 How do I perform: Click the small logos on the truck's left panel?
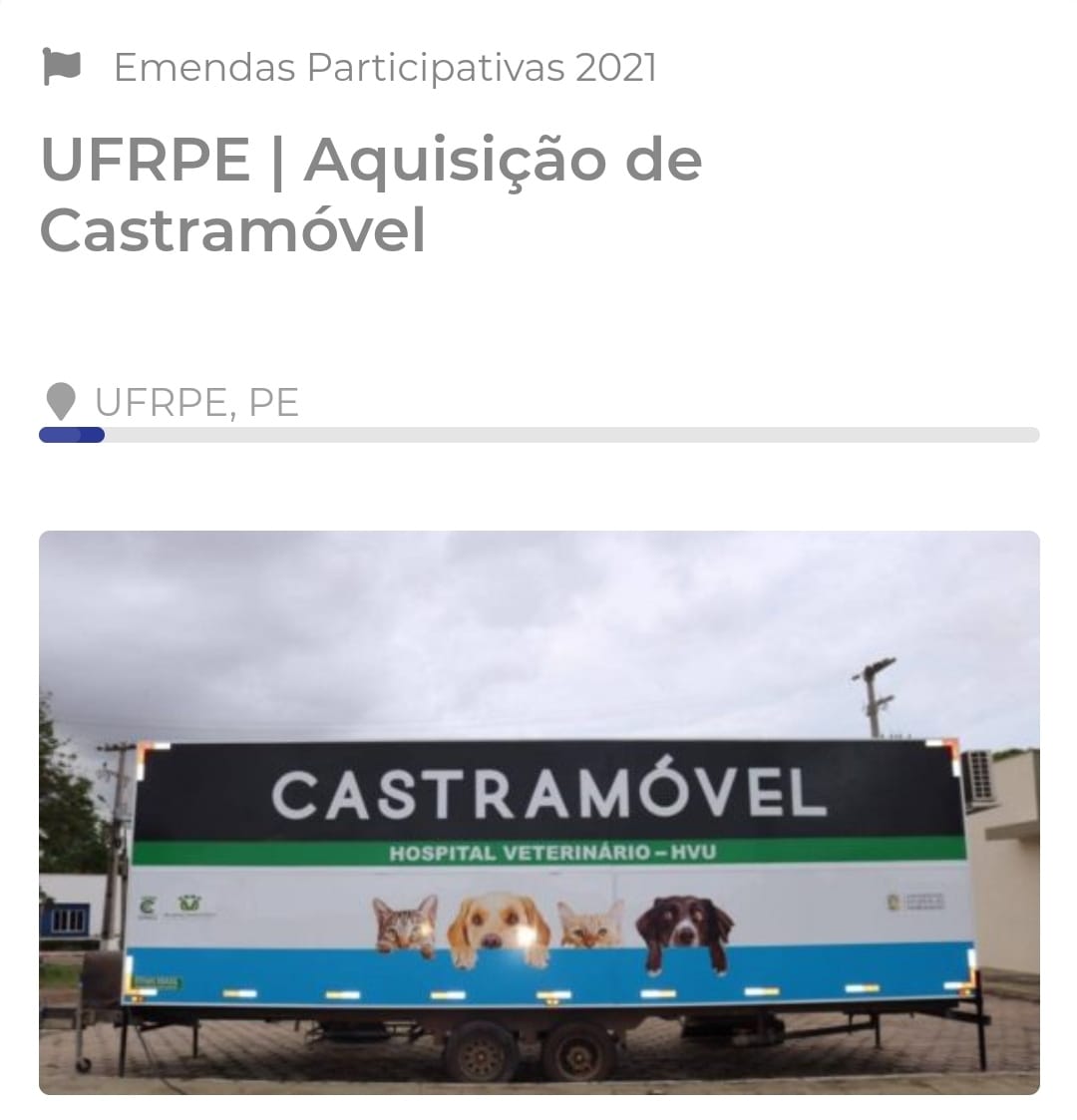click(172, 906)
